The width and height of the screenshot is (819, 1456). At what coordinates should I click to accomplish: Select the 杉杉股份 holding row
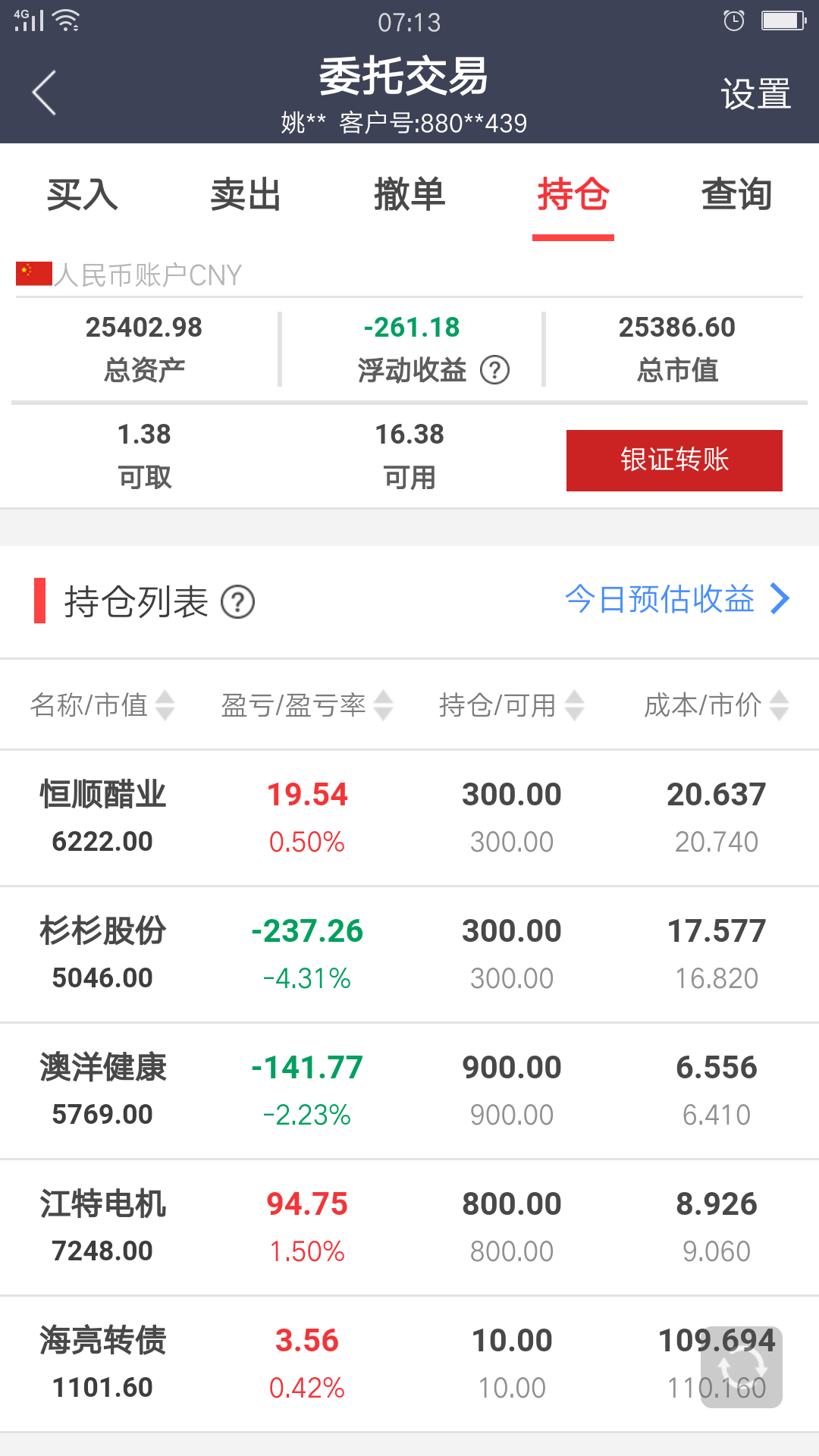click(x=409, y=953)
